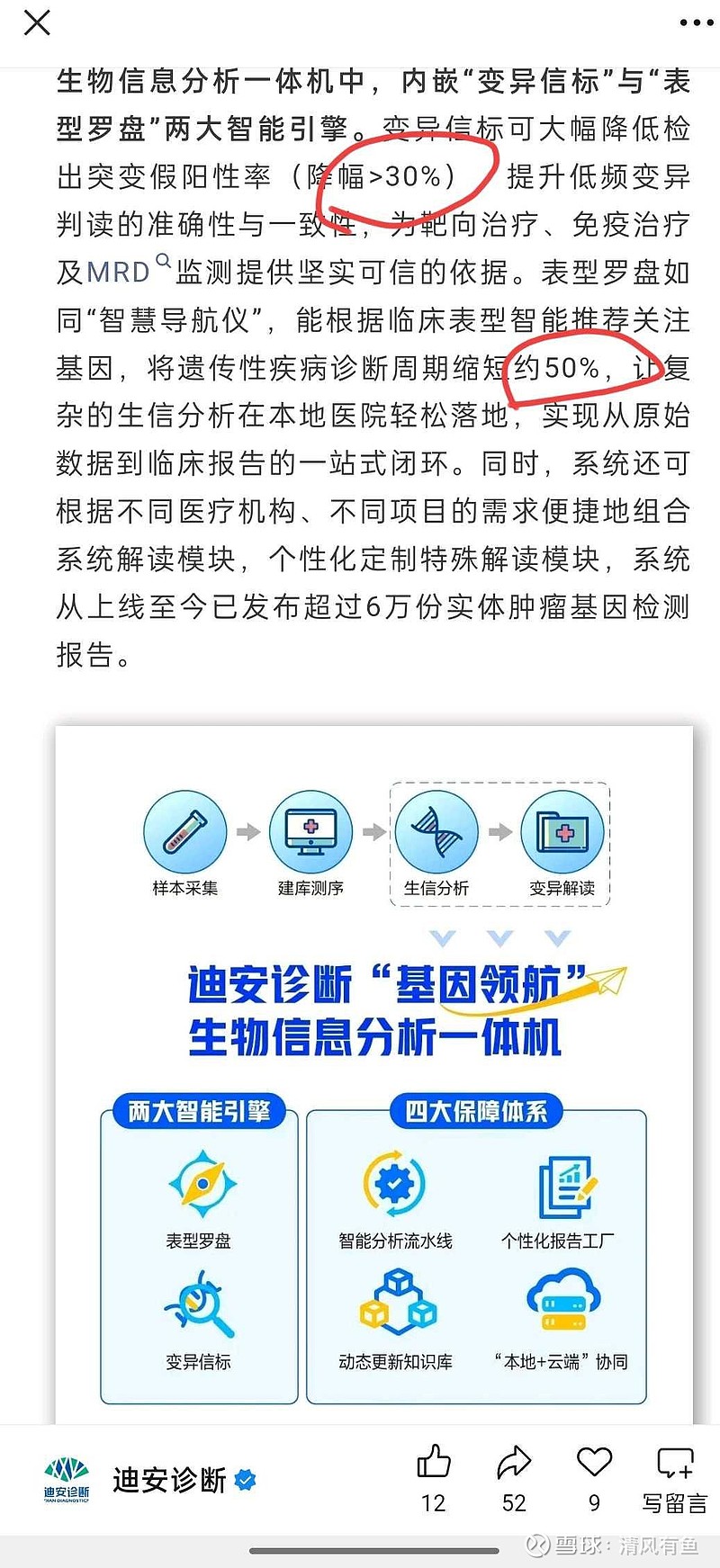Click the 样本采集 test tube icon
The width and height of the screenshot is (720, 1568).
click(184, 832)
